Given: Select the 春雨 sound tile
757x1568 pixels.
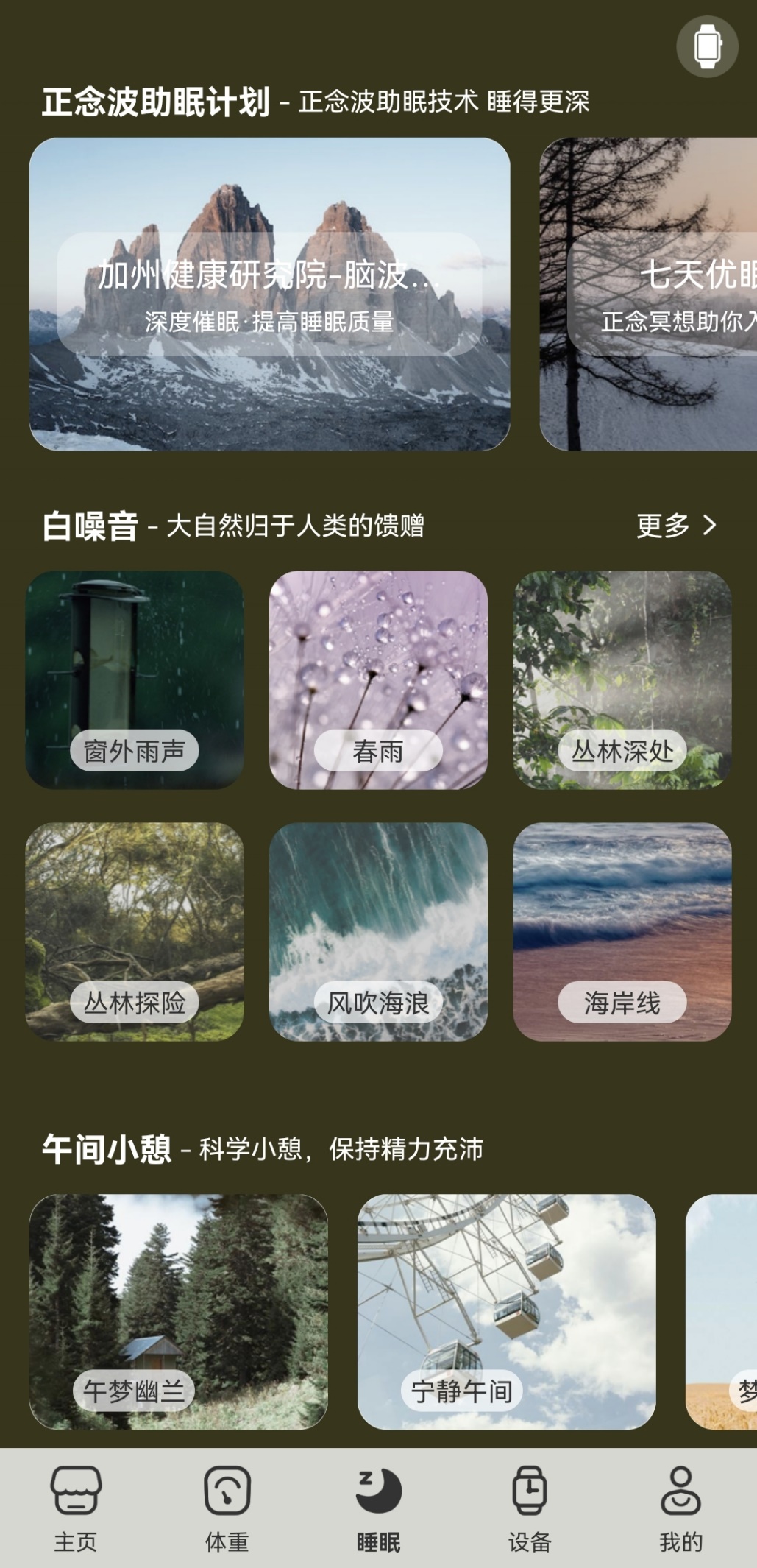Looking at the screenshot, I should click(378, 679).
